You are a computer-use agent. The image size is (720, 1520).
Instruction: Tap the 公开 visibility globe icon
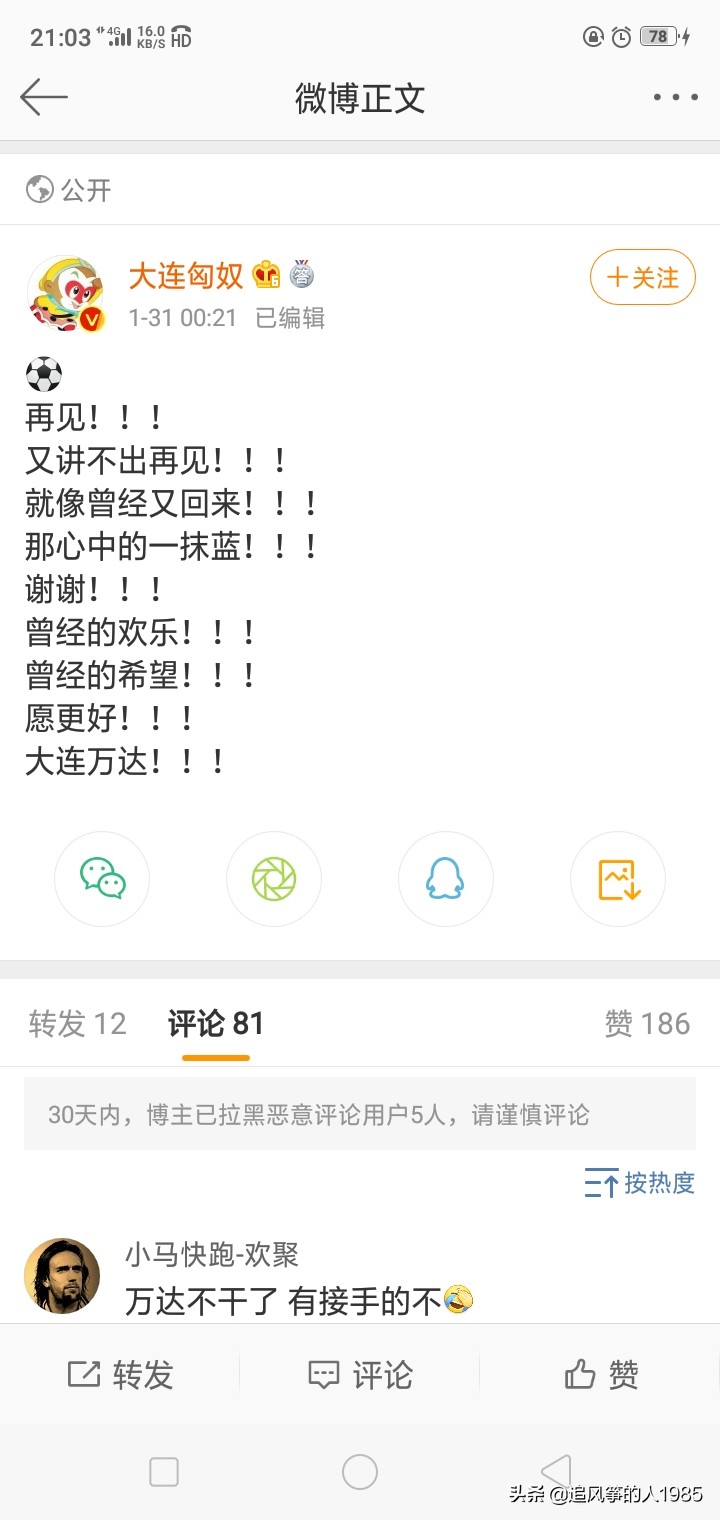click(x=36, y=188)
